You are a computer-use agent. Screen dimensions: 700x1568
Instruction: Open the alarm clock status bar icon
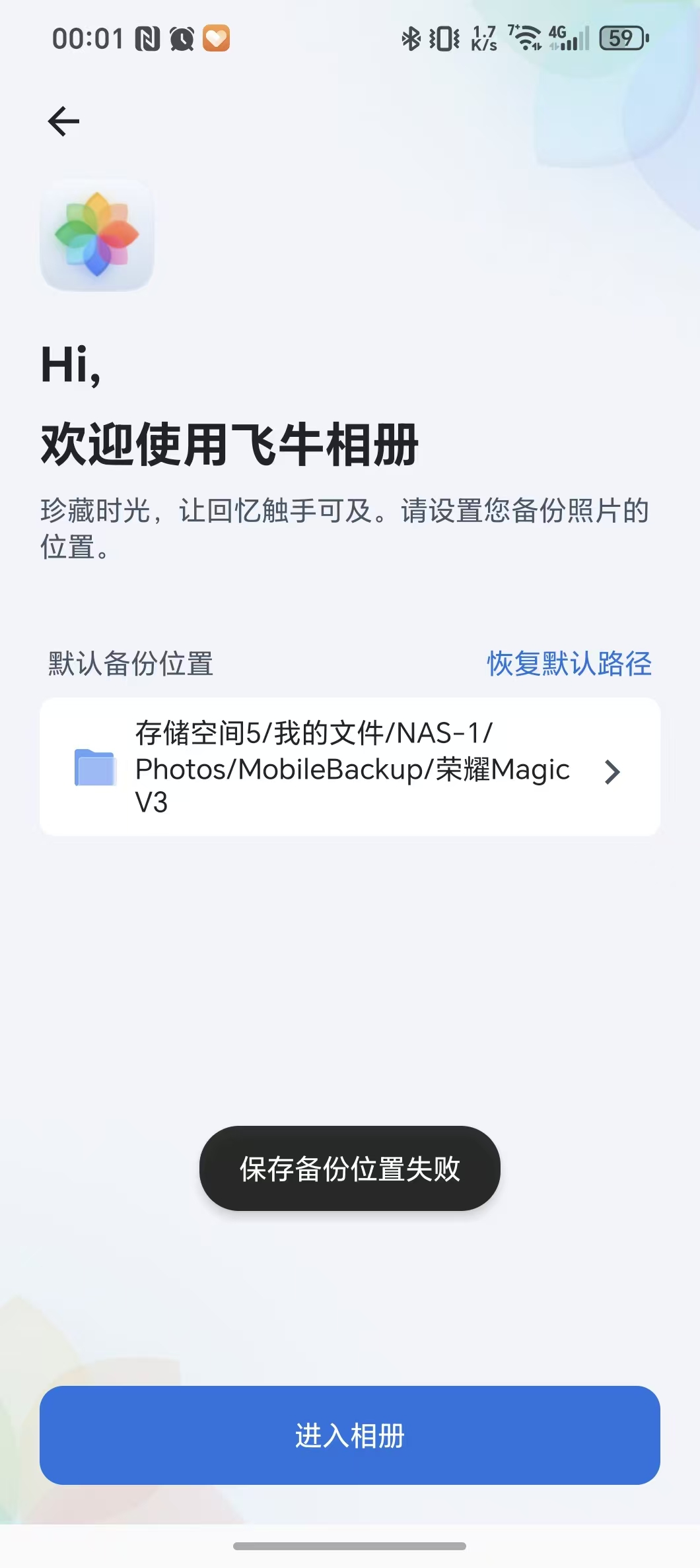click(179, 38)
